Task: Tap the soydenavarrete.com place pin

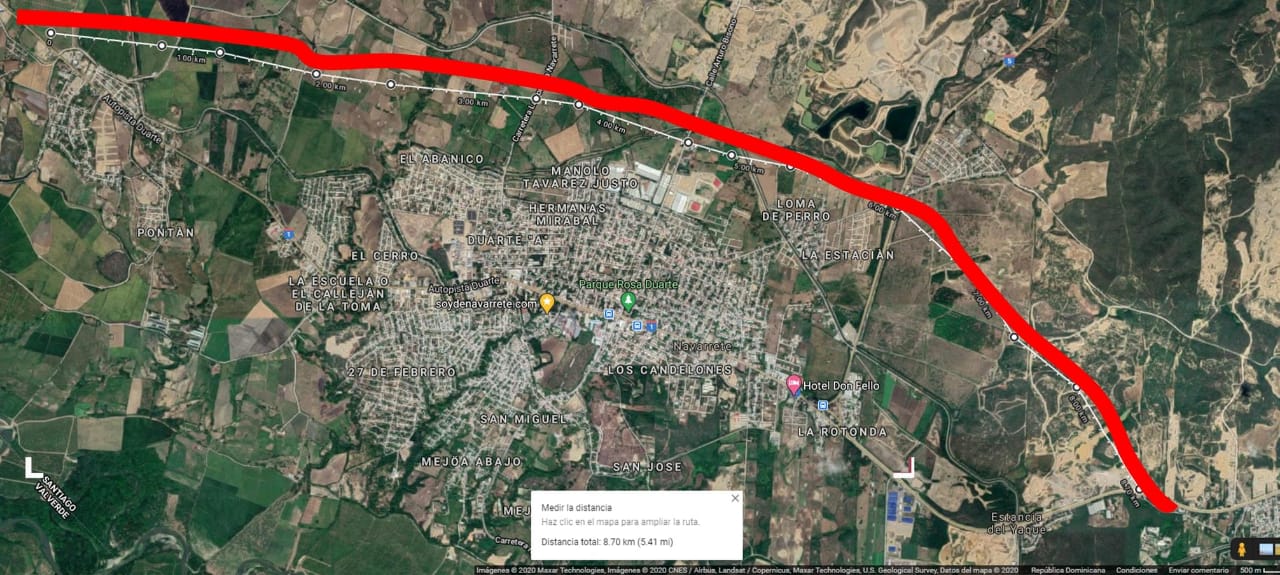Action: (547, 303)
